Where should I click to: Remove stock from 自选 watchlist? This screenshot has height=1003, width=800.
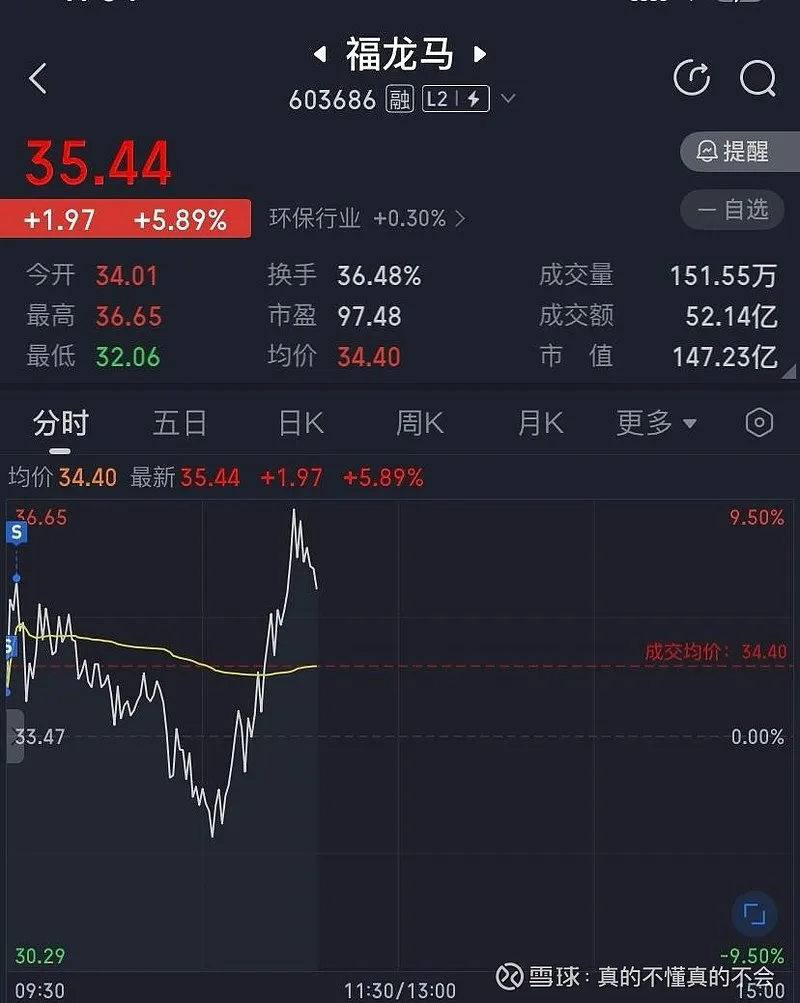(737, 209)
